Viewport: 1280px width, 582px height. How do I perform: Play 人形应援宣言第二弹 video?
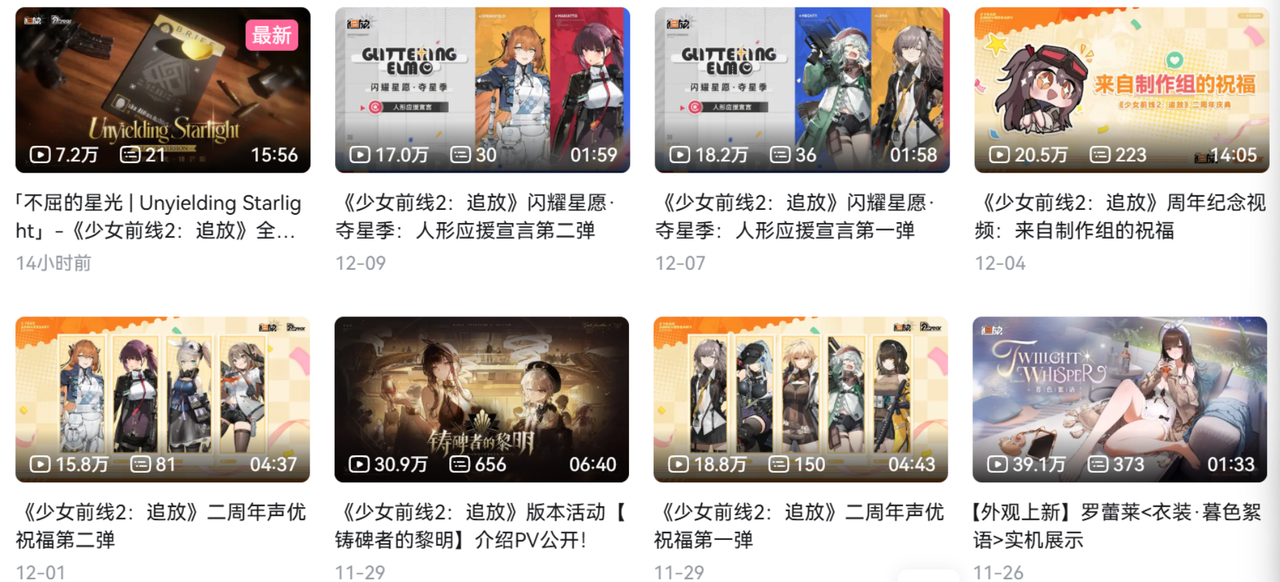point(482,90)
